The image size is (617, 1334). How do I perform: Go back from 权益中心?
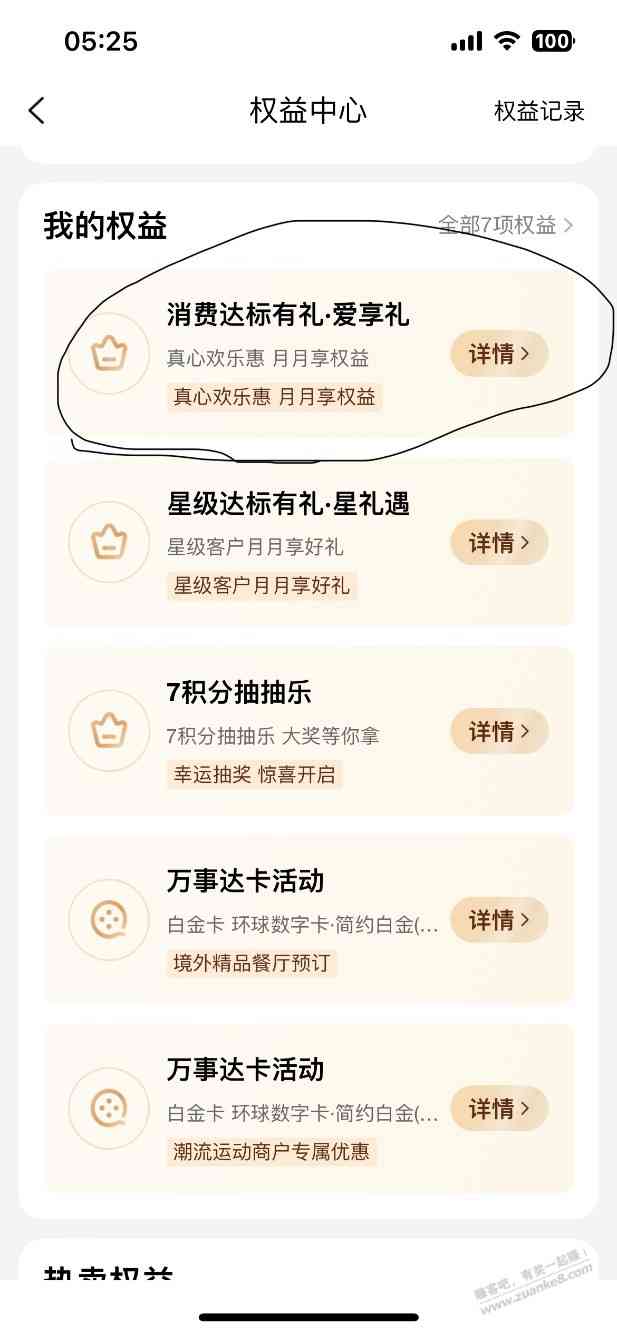37,111
